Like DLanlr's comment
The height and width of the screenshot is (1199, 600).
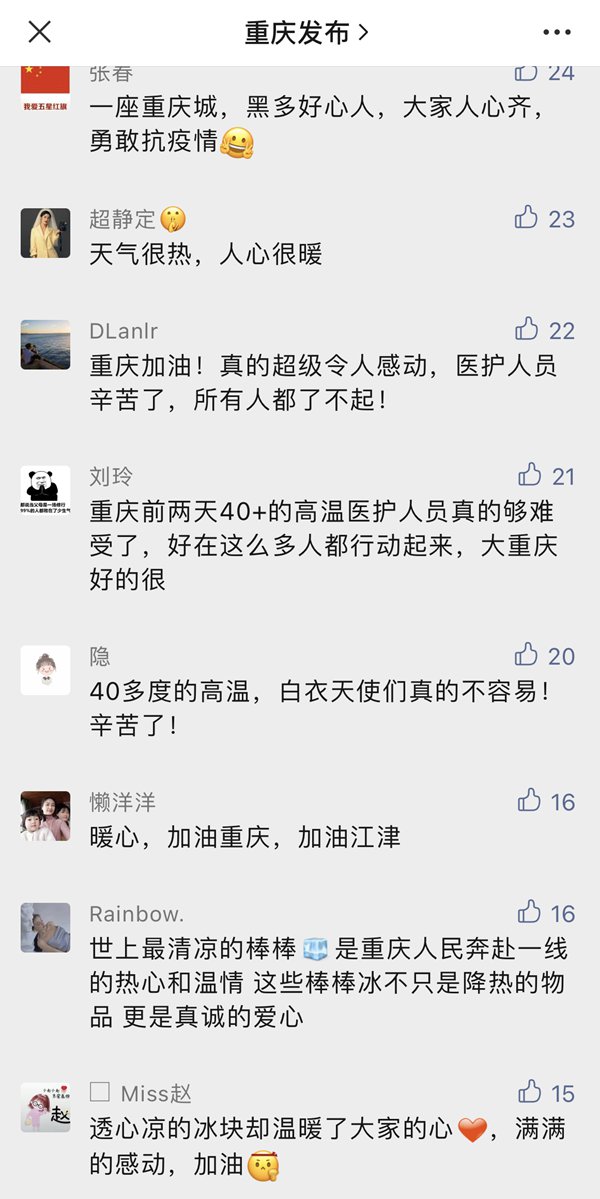(x=527, y=329)
